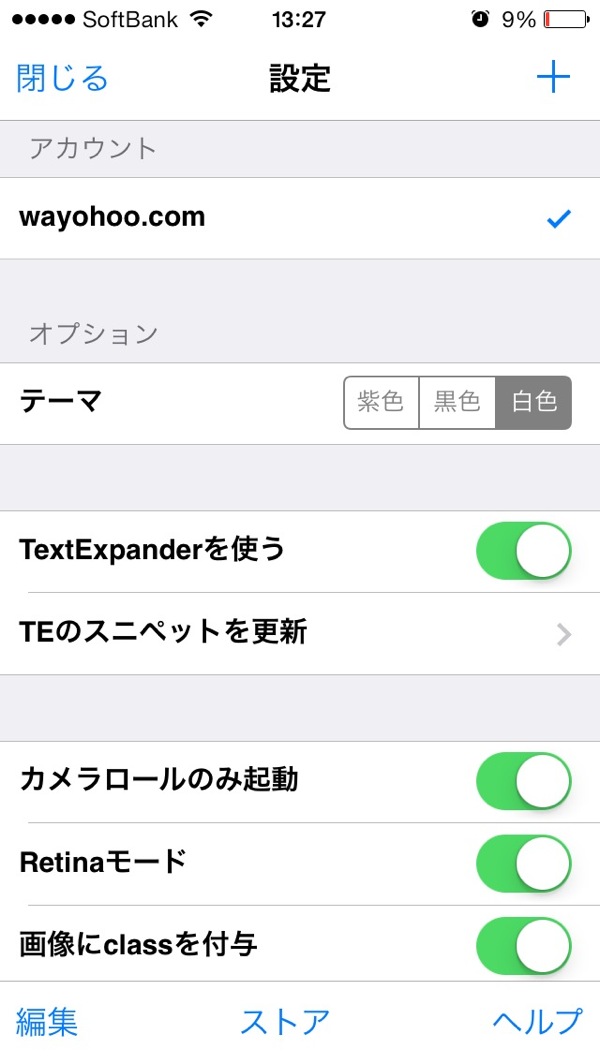Turn off the Retinaモード switch
This screenshot has width=600, height=1064.
523,864
